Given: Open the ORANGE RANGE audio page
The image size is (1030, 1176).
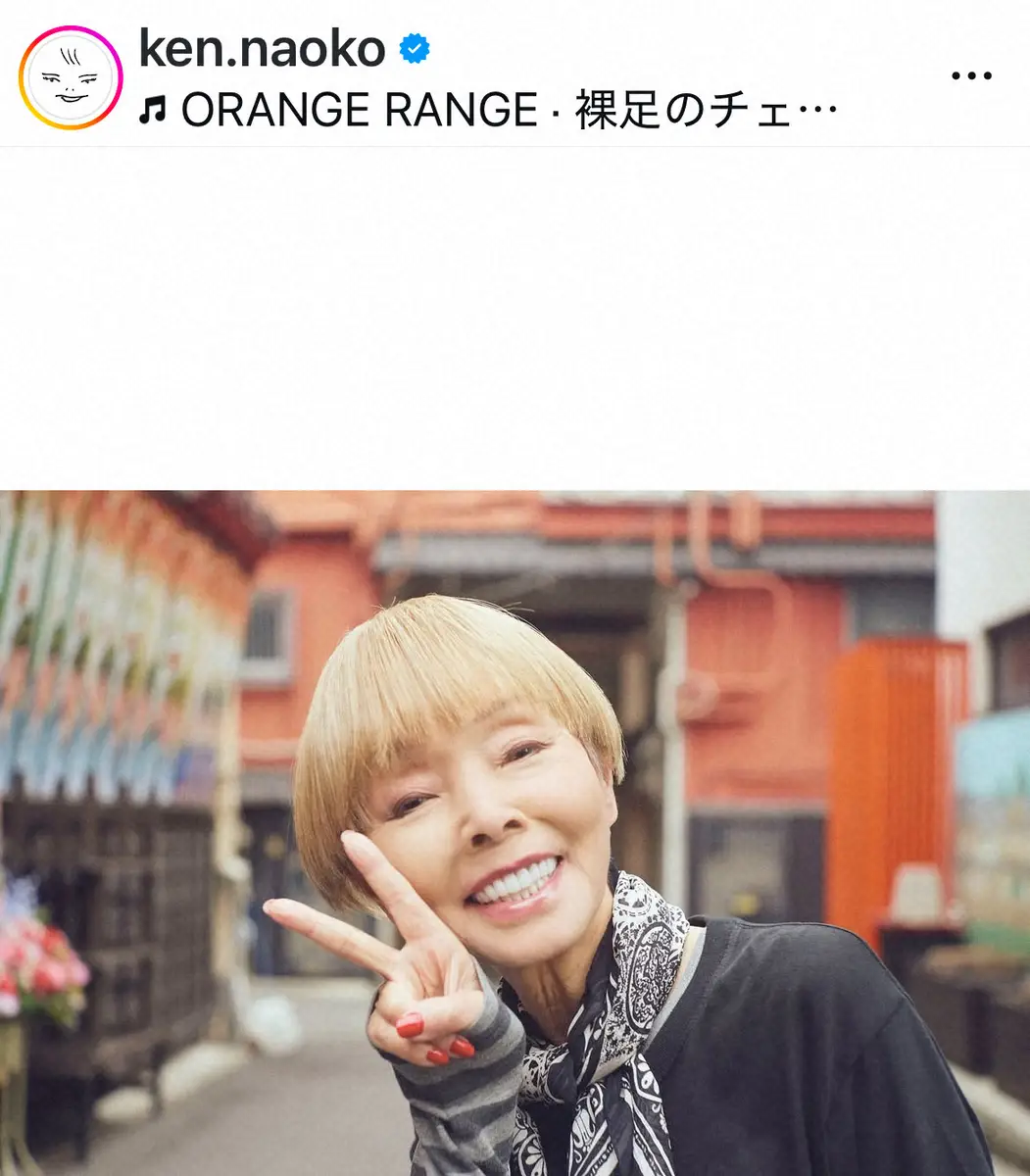Looking at the screenshot, I should 363,109.
